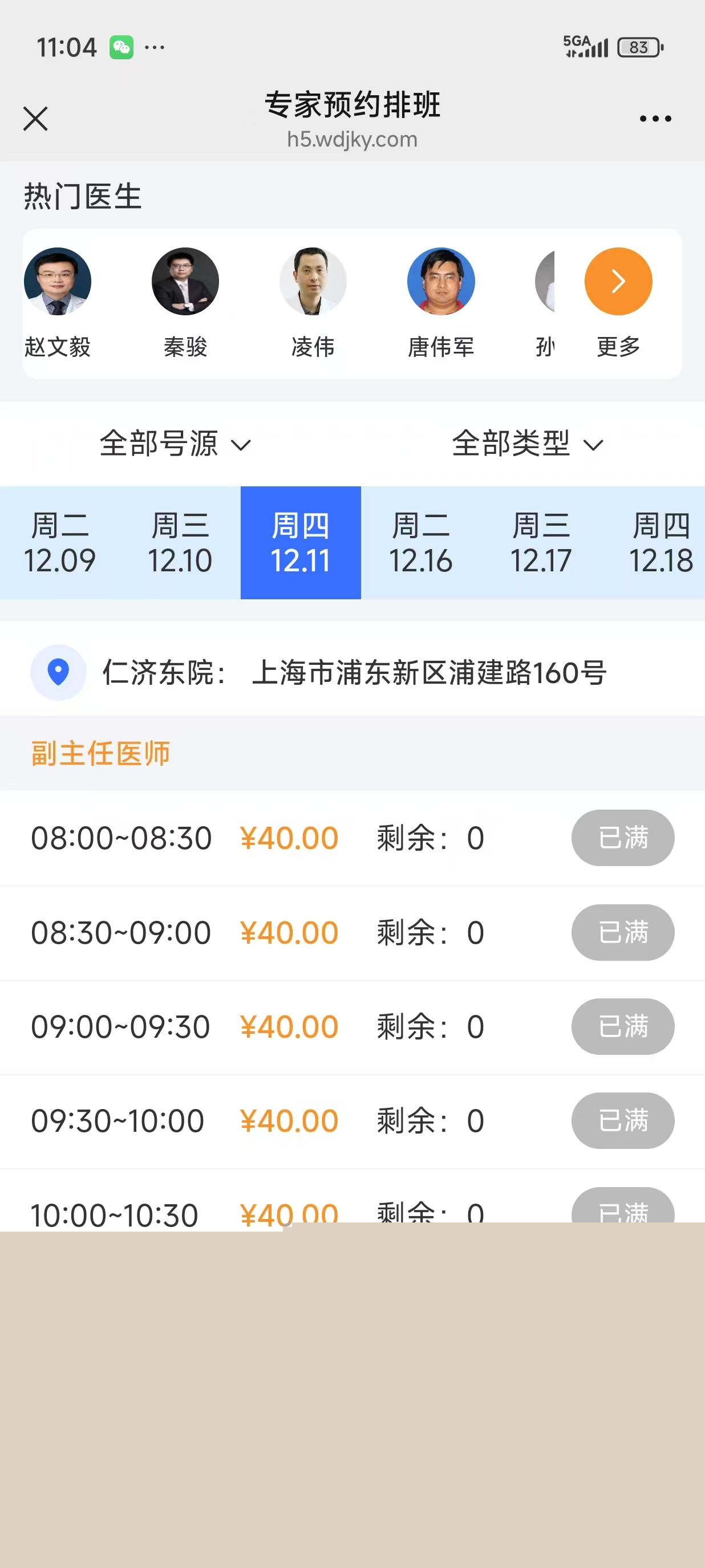Switch to 周二 12.09

coord(60,542)
